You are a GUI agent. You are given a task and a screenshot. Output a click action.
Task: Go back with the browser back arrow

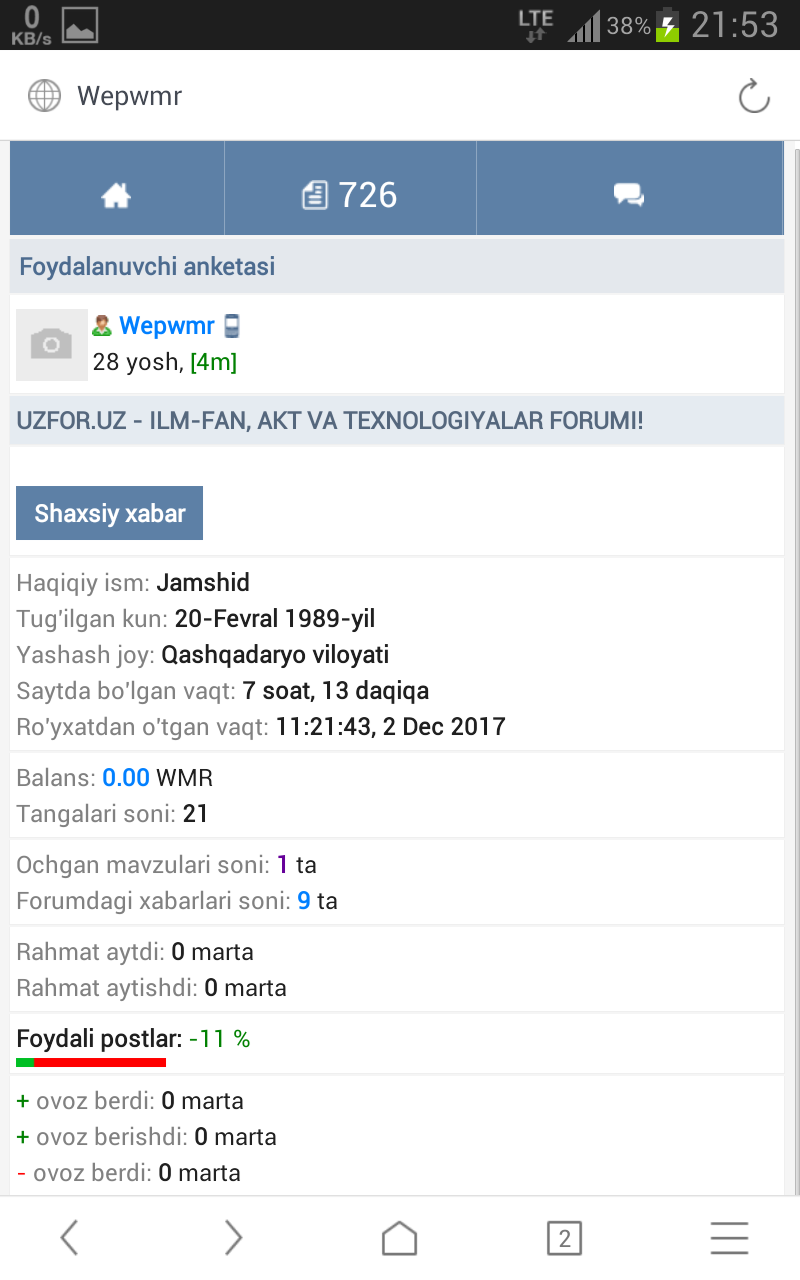click(x=68, y=1238)
